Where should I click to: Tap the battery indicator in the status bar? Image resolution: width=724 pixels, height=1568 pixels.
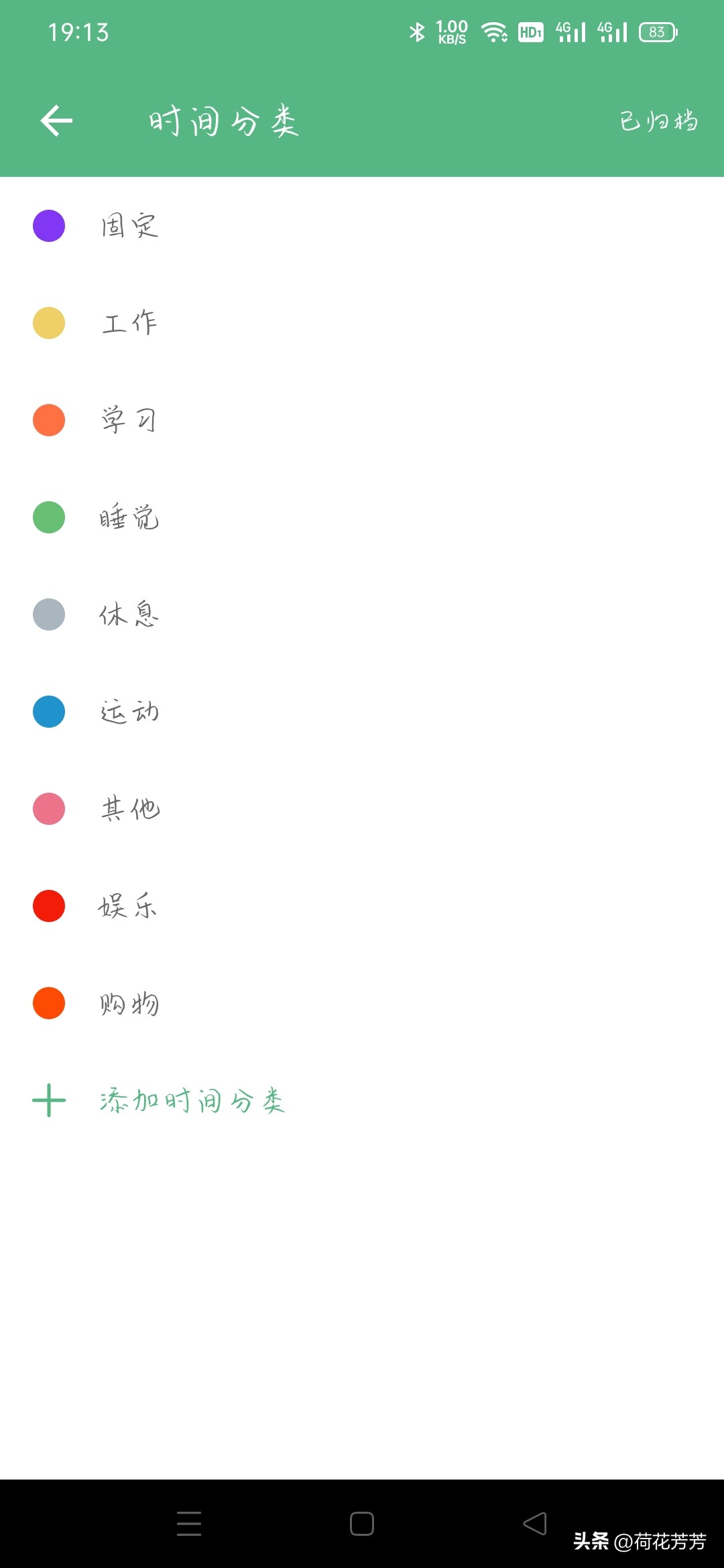[657, 31]
